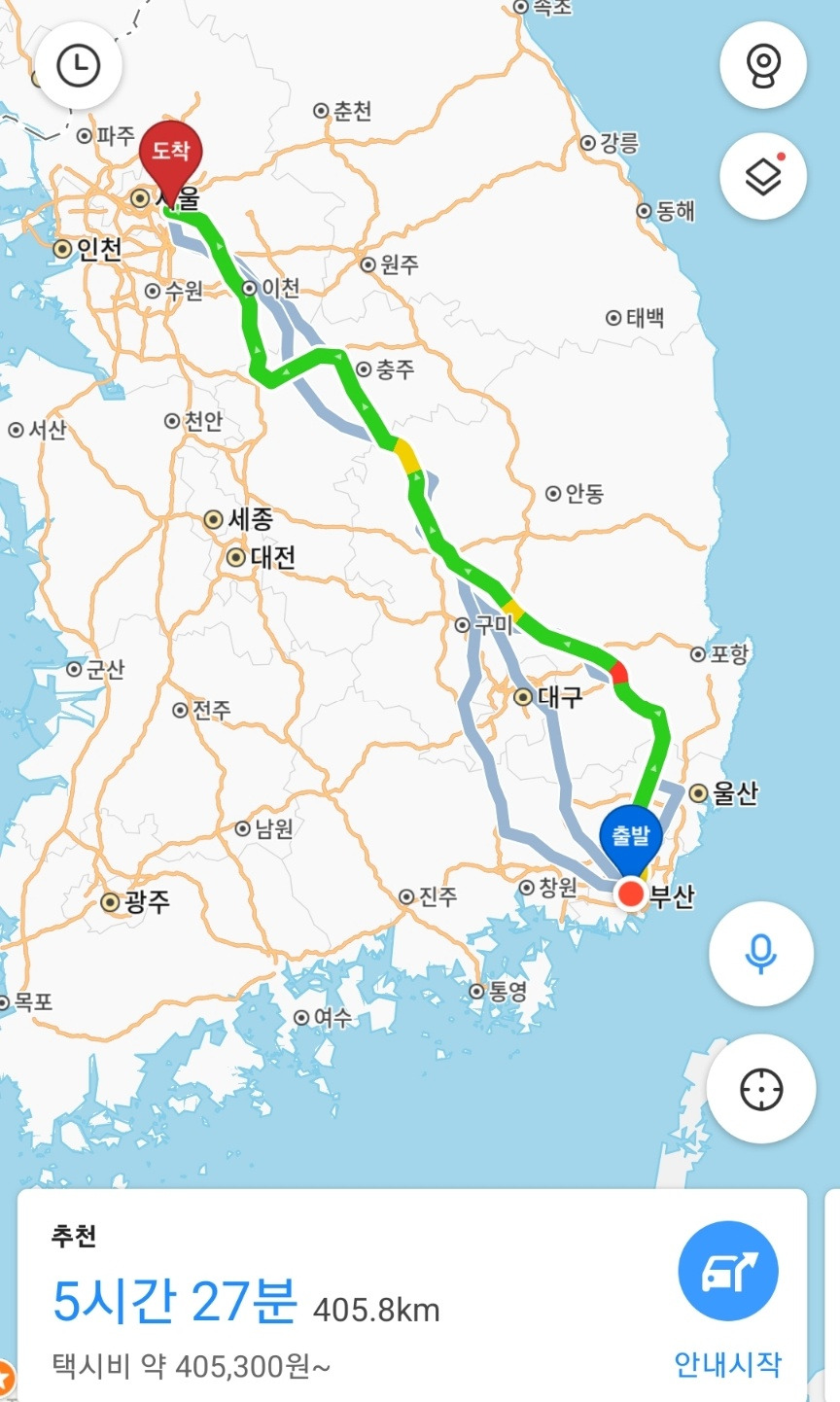Start voice search with the microphone icon
The height and width of the screenshot is (1402, 840).
[762, 954]
